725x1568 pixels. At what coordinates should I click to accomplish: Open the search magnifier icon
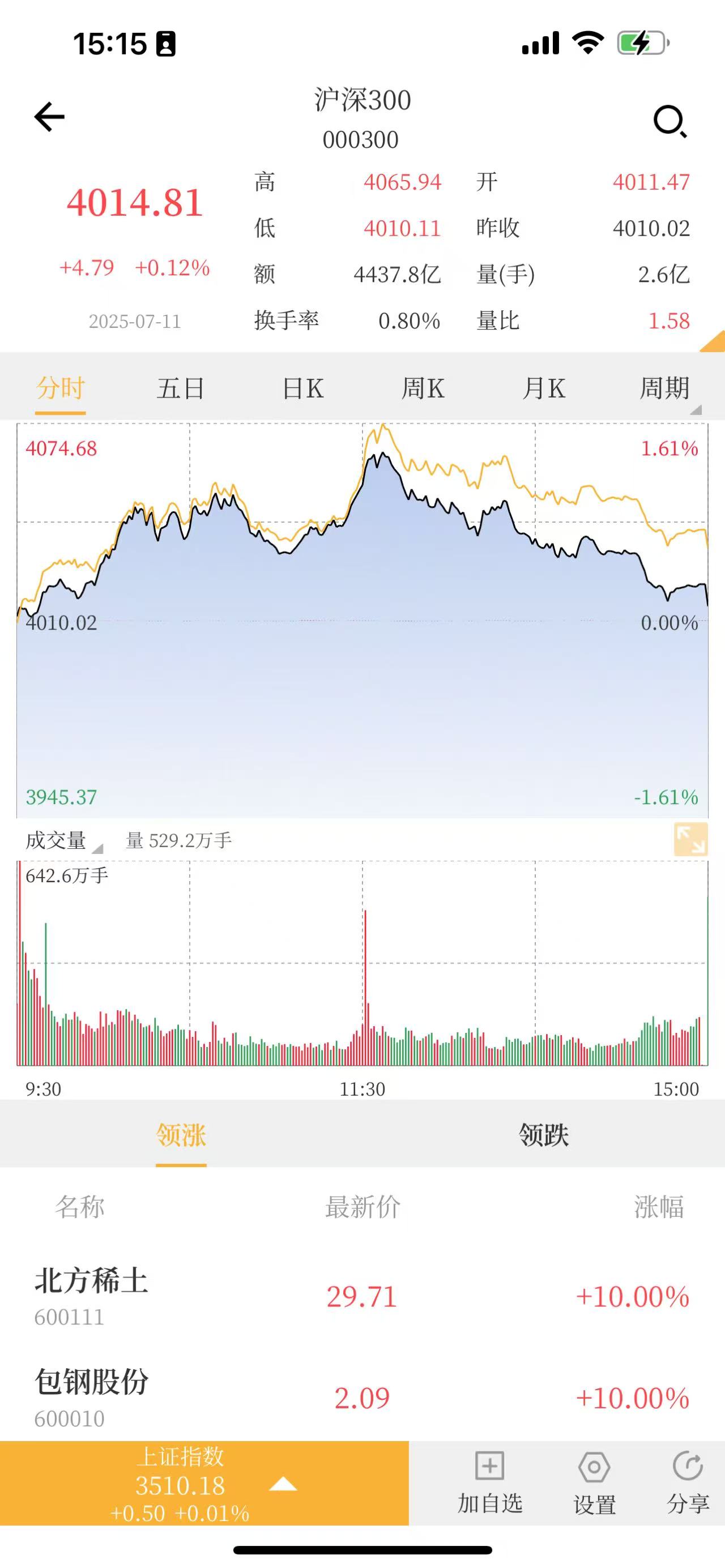point(670,121)
